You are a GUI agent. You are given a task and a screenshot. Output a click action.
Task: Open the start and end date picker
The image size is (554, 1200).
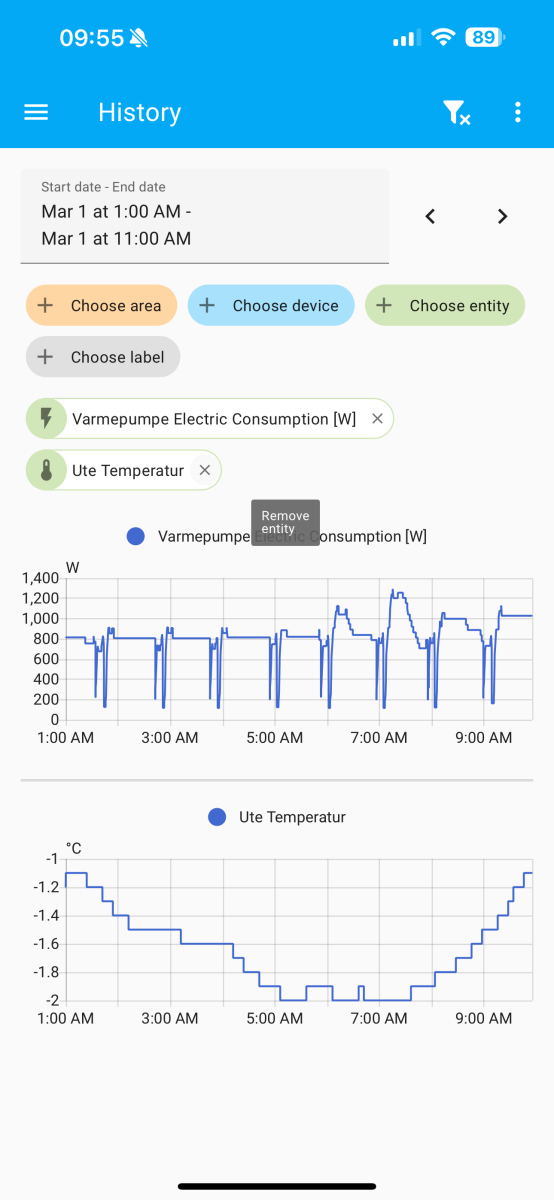point(205,216)
